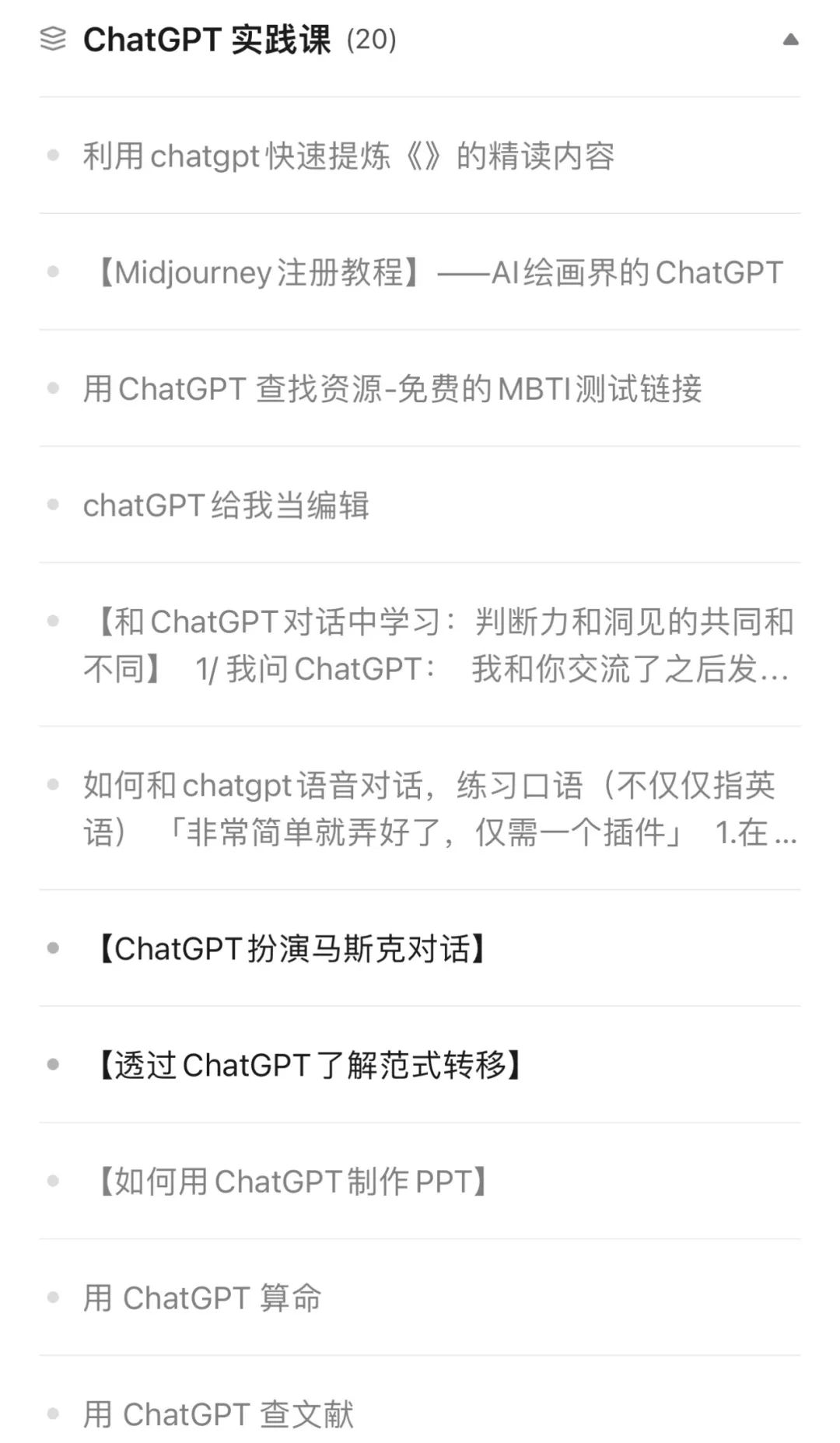Open 透过ChatGPT了解范式转移 article
Image resolution: width=840 pixels, height=1443 pixels.
point(308,1065)
